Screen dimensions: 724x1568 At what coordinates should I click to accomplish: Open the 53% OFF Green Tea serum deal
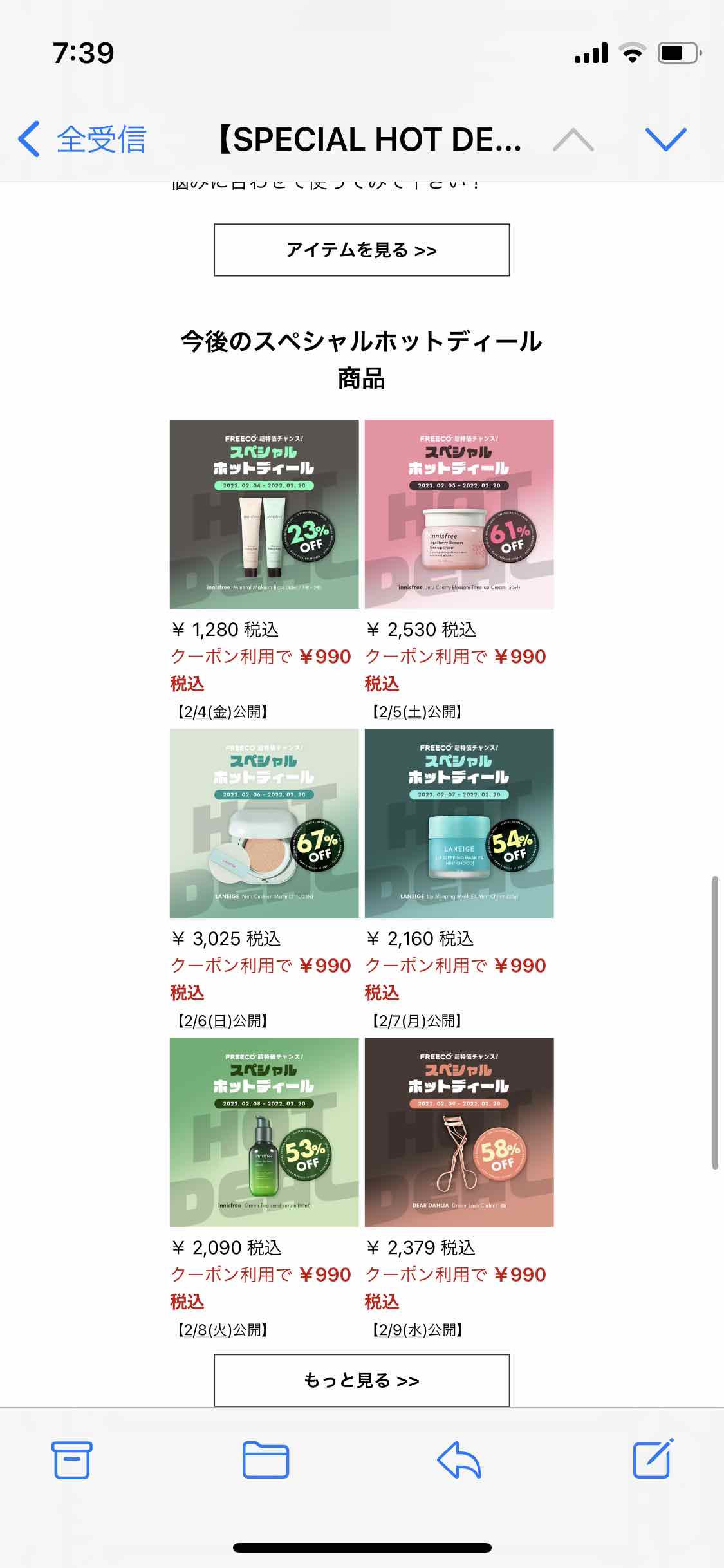coord(264,1132)
